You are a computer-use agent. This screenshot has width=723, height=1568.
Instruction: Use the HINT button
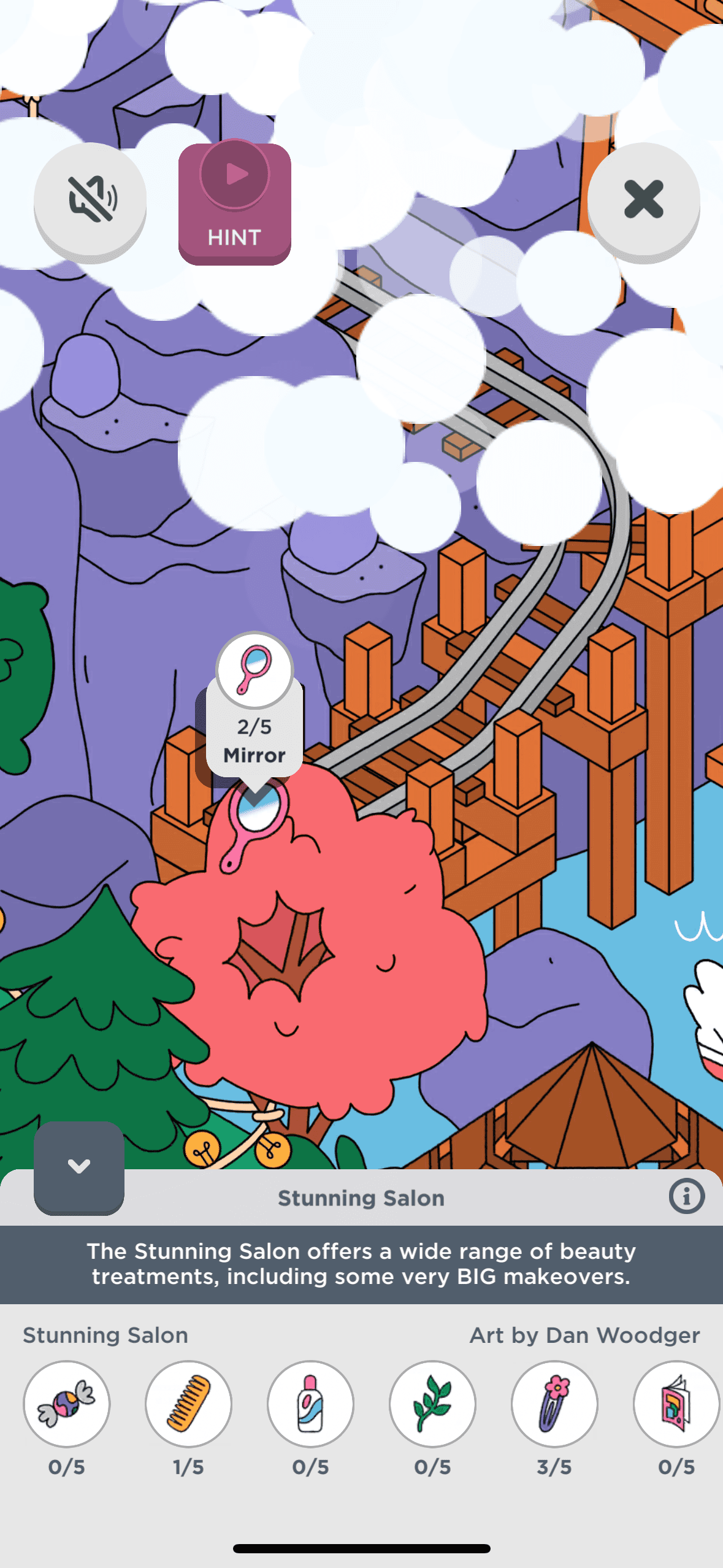click(x=234, y=204)
